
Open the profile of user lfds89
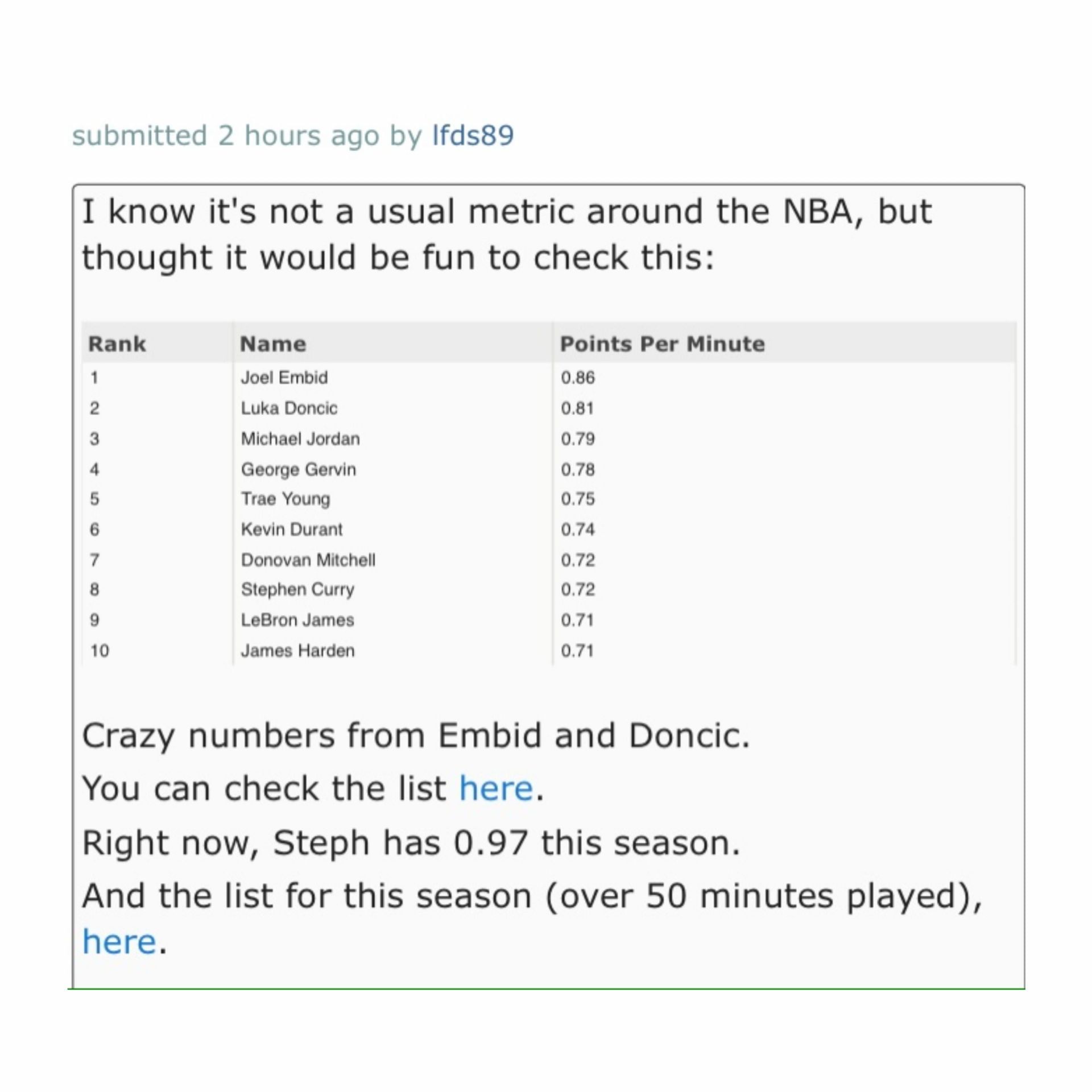click(473, 135)
